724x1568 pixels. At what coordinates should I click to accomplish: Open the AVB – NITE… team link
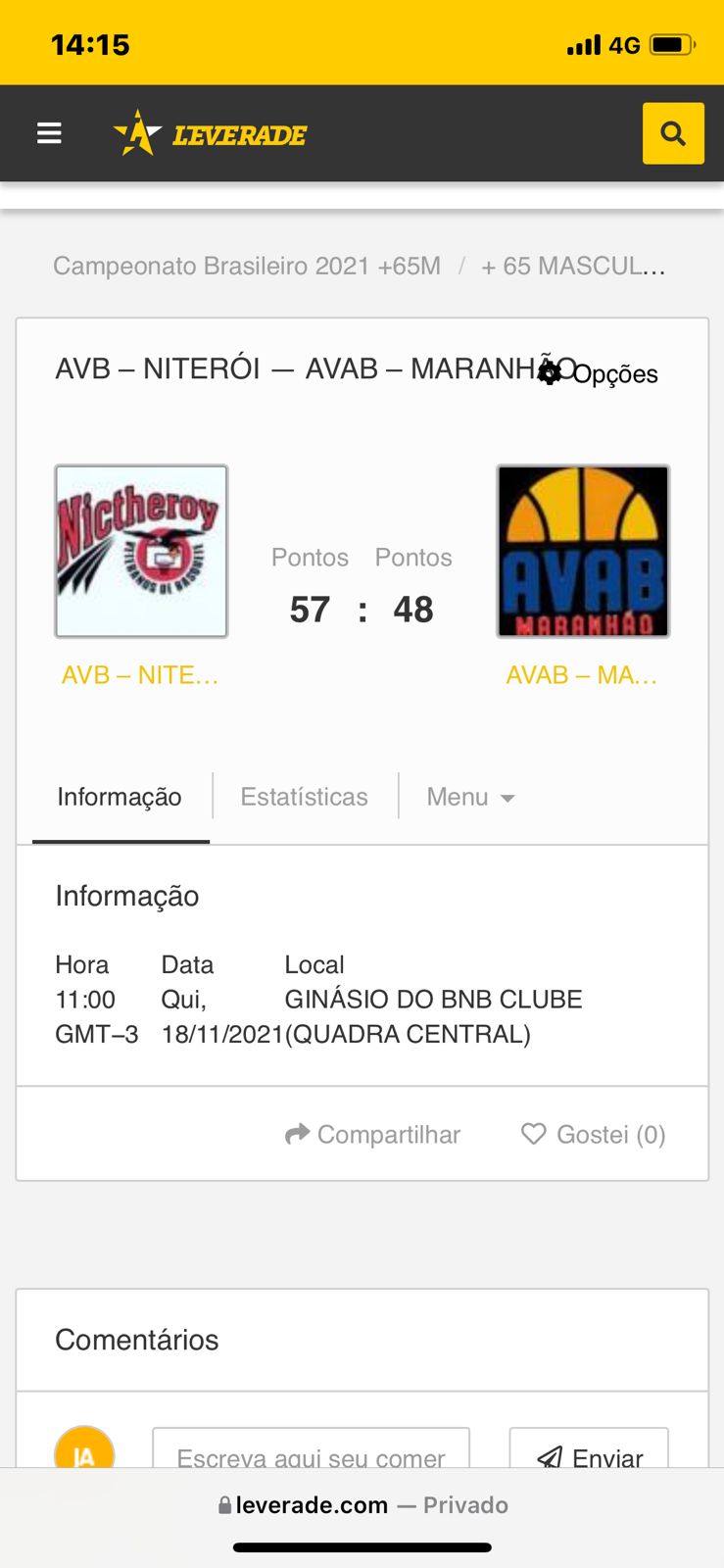(x=140, y=675)
